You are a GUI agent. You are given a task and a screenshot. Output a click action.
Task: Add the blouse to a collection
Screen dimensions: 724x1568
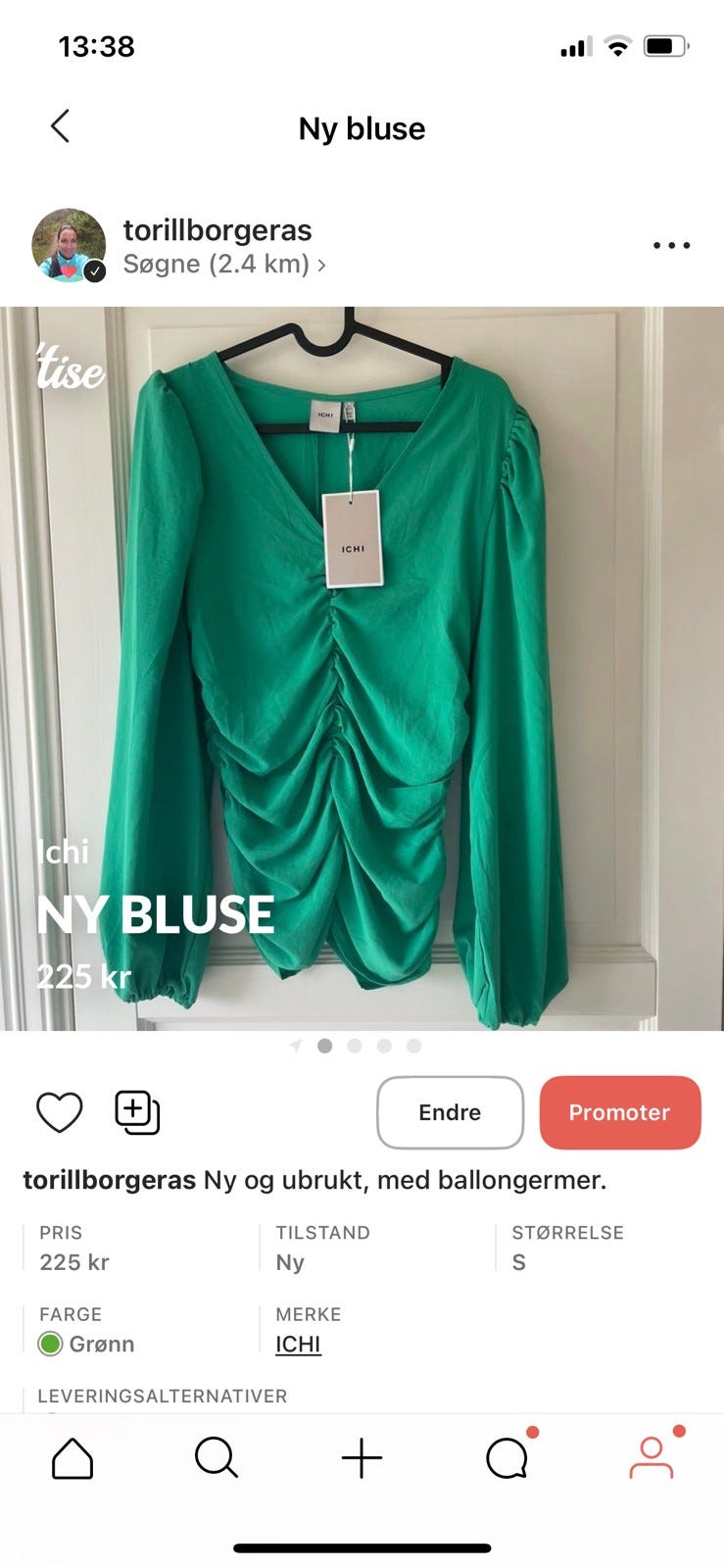[136, 1112]
